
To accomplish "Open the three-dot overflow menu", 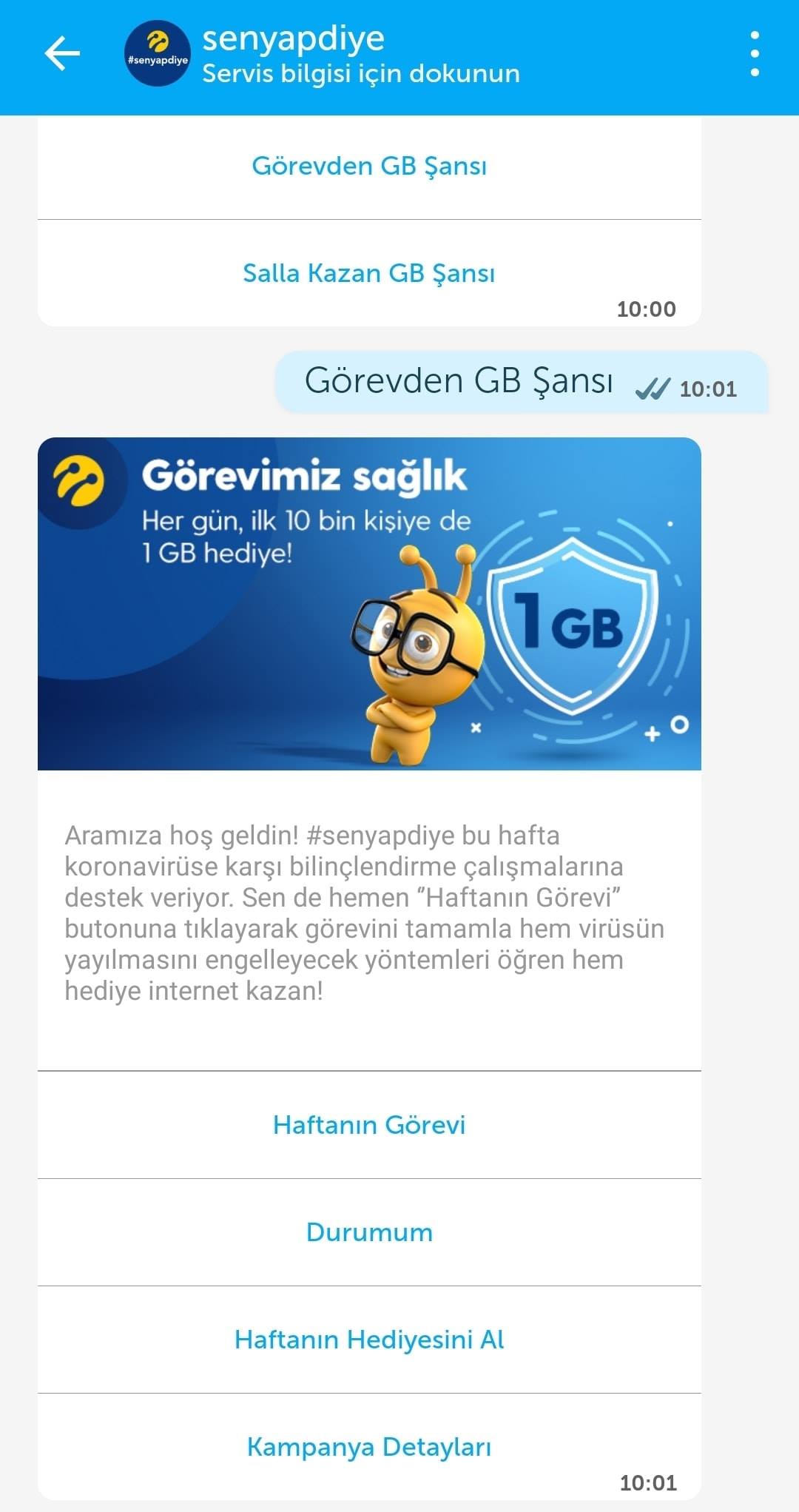I will pos(755,53).
